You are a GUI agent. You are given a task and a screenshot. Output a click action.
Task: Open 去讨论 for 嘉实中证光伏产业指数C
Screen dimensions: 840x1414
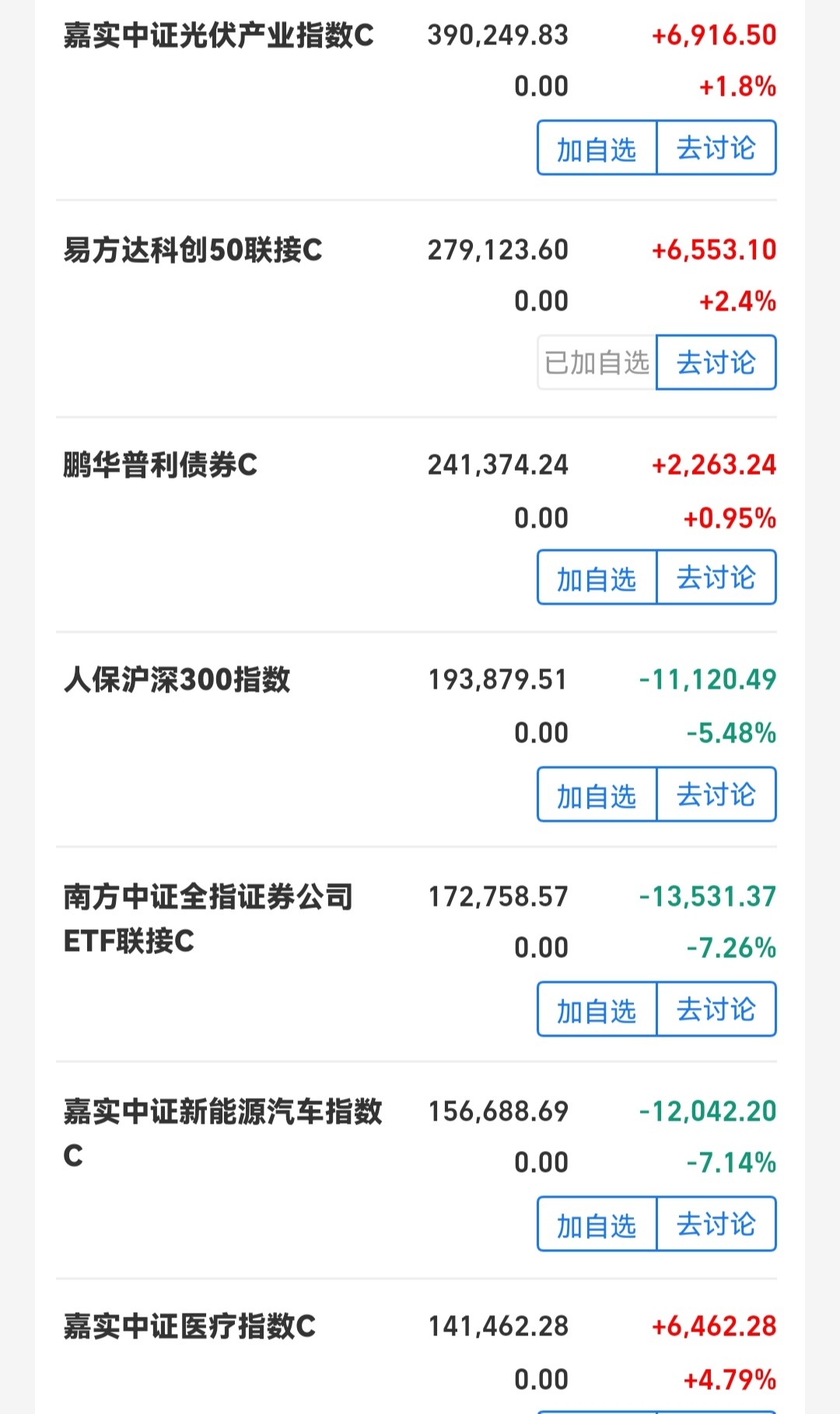[716, 148]
